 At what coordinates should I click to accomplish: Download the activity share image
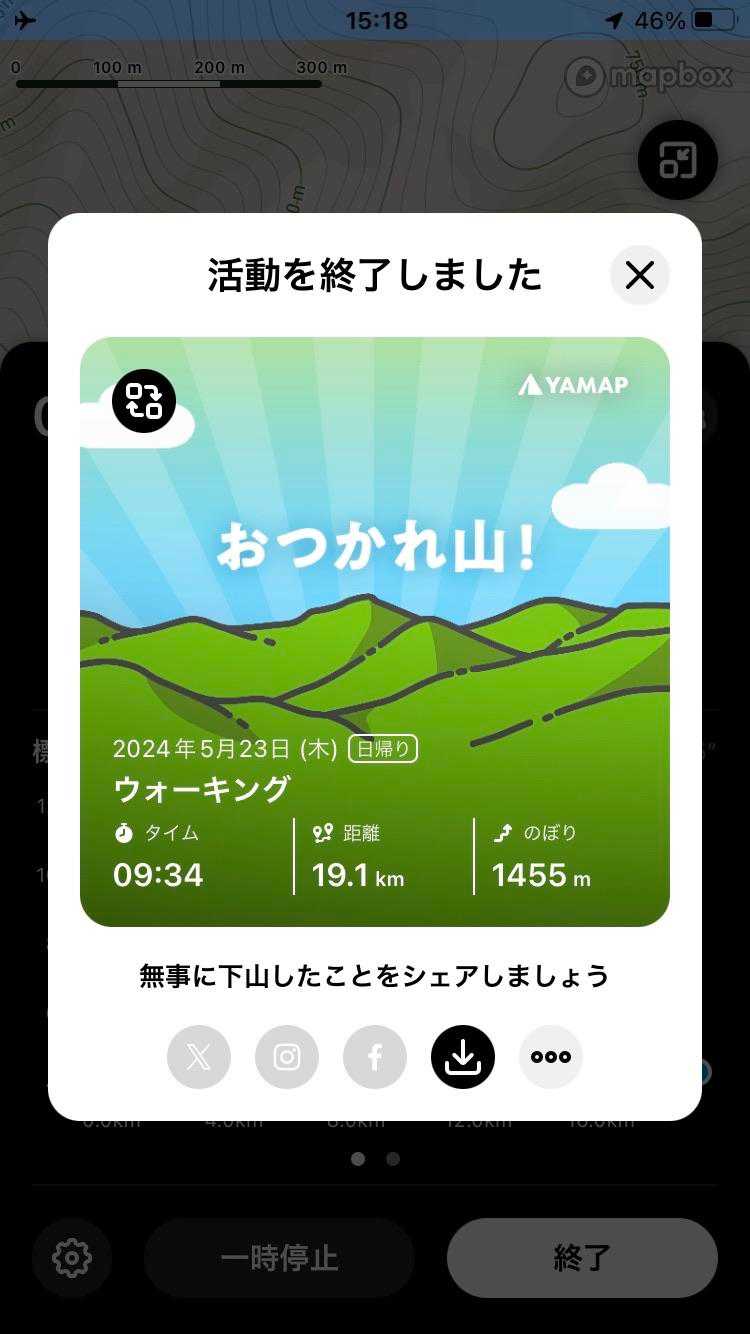coord(463,1057)
